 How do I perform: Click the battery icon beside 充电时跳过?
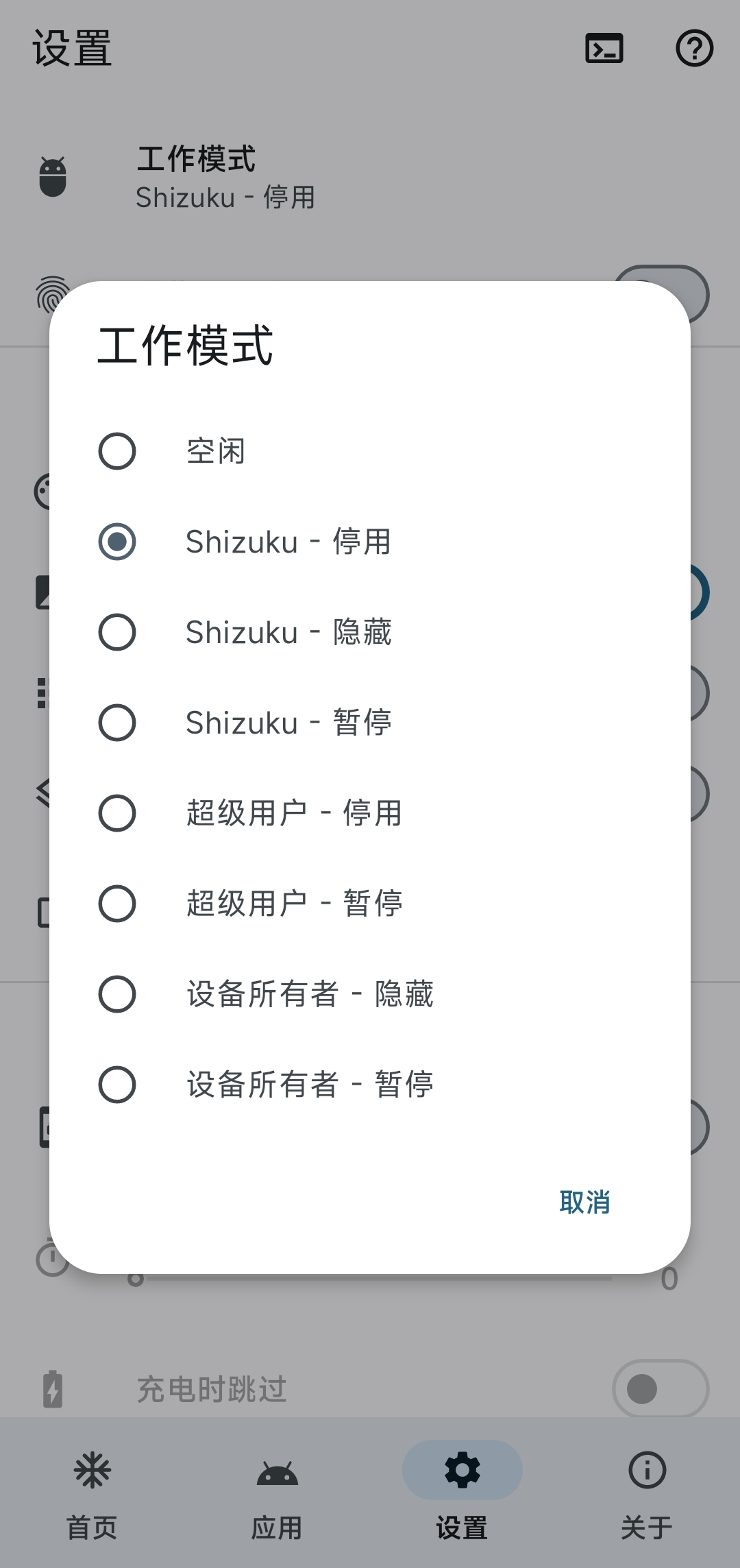tap(53, 1388)
